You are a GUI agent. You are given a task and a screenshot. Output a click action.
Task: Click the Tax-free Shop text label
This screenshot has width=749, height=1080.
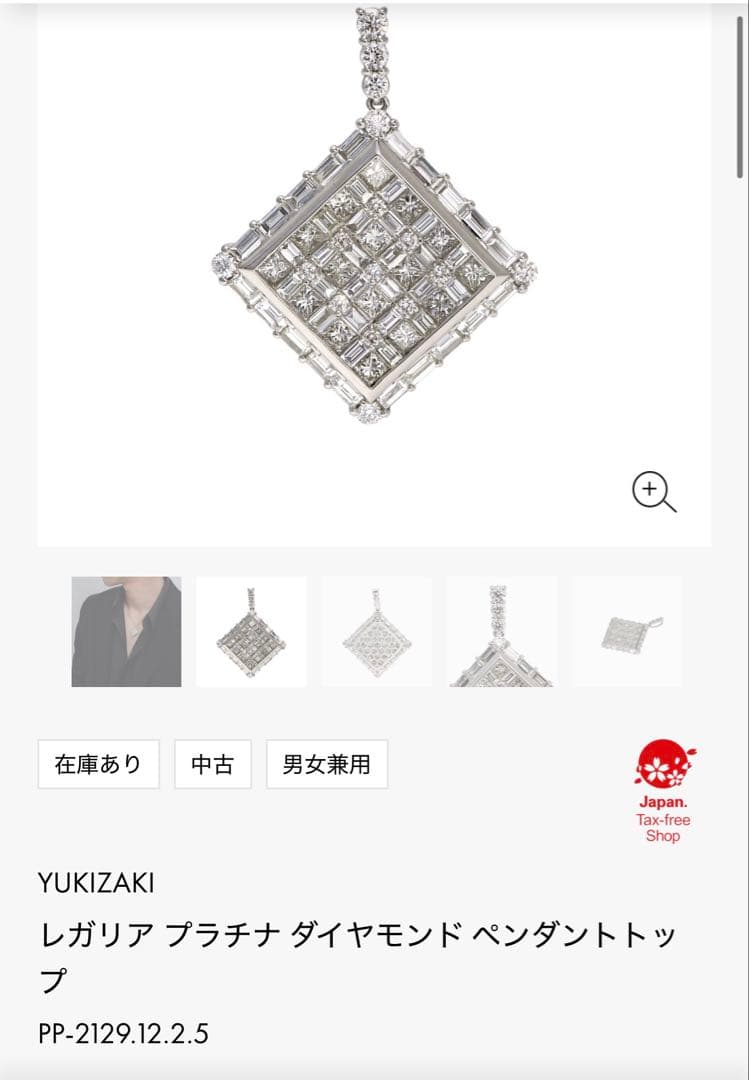663,822
